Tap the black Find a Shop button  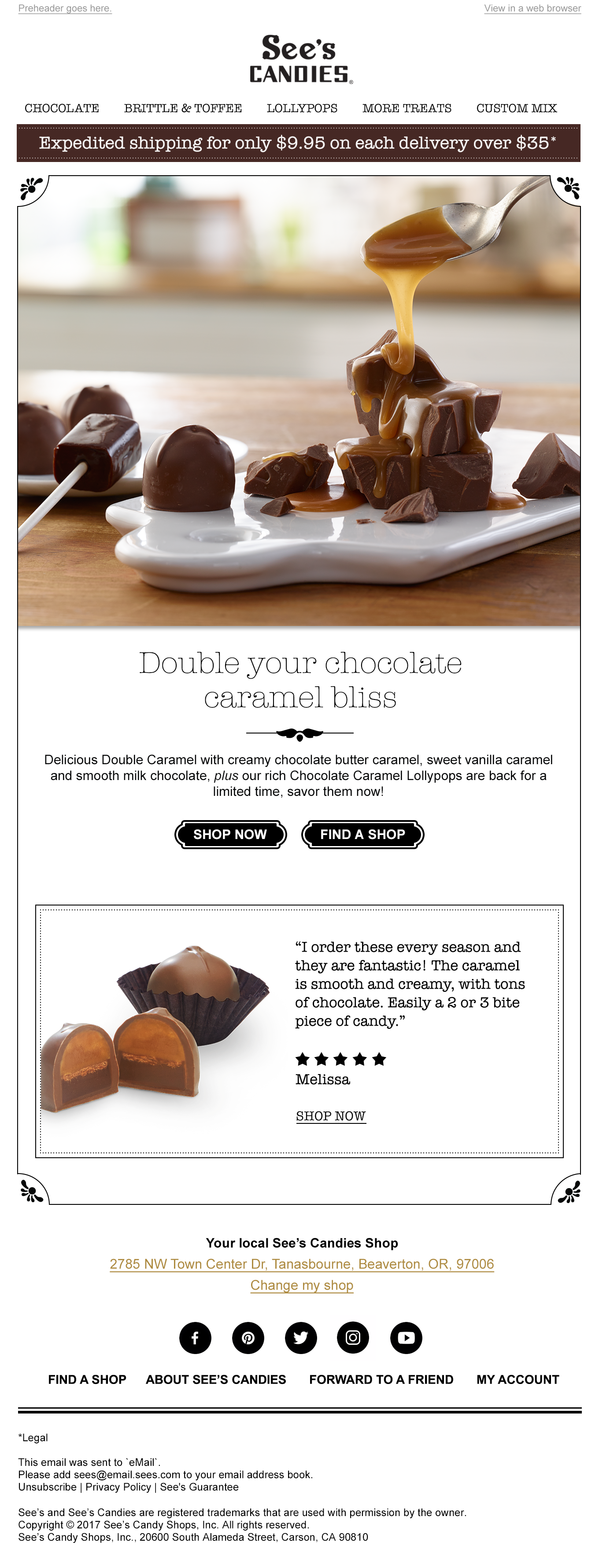(363, 834)
